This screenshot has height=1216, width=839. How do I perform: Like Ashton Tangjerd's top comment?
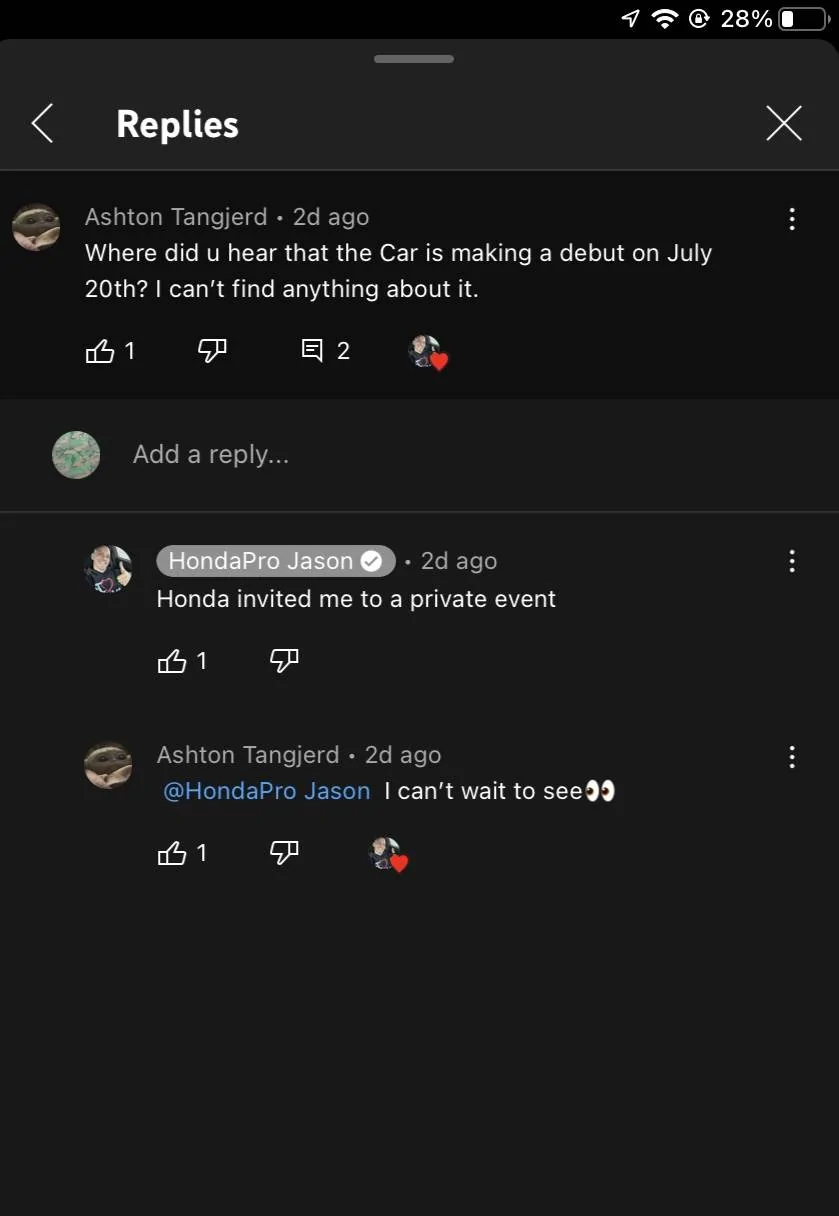(x=100, y=351)
